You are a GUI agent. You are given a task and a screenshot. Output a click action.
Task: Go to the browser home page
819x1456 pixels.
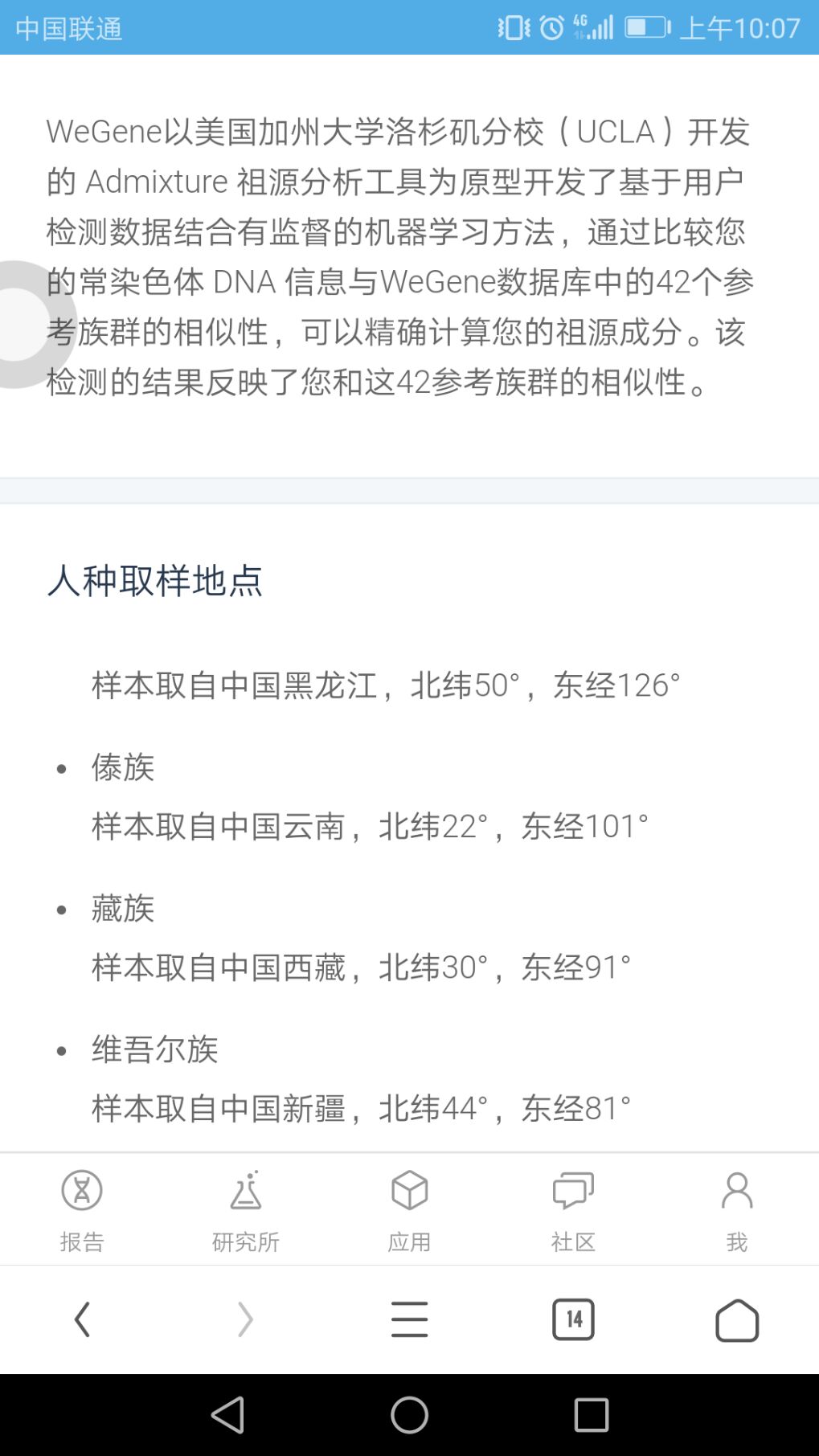pos(737,1320)
